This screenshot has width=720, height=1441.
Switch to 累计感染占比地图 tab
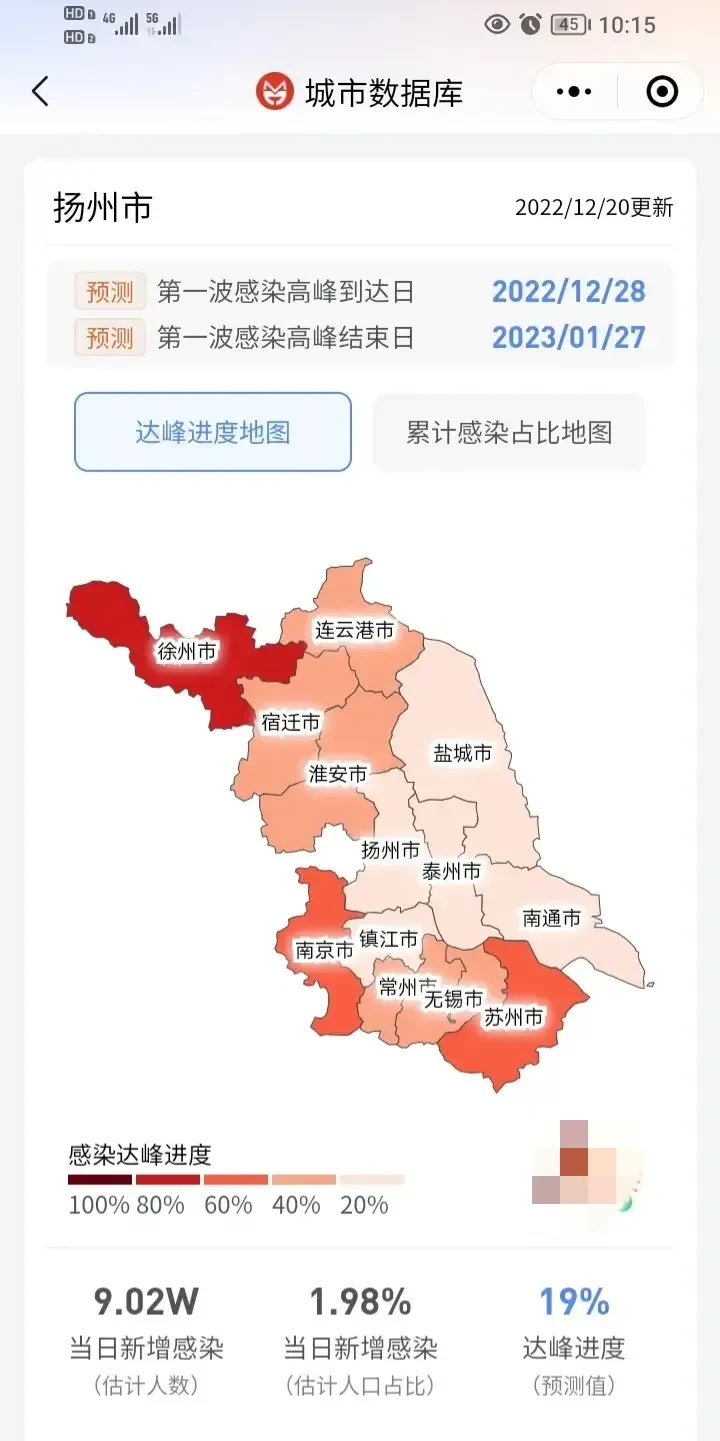click(x=509, y=432)
